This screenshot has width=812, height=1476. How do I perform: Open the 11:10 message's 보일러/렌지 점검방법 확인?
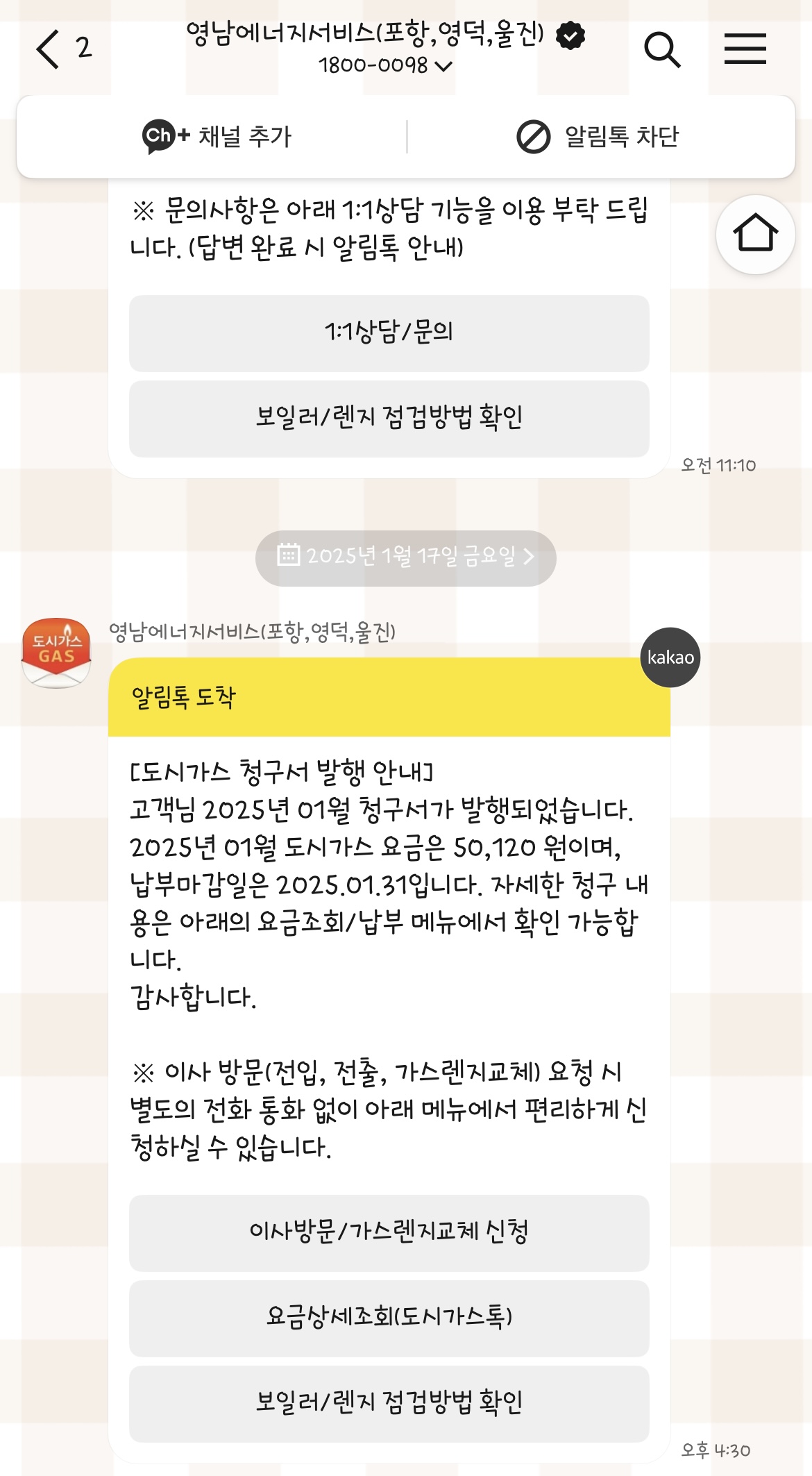tap(389, 419)
